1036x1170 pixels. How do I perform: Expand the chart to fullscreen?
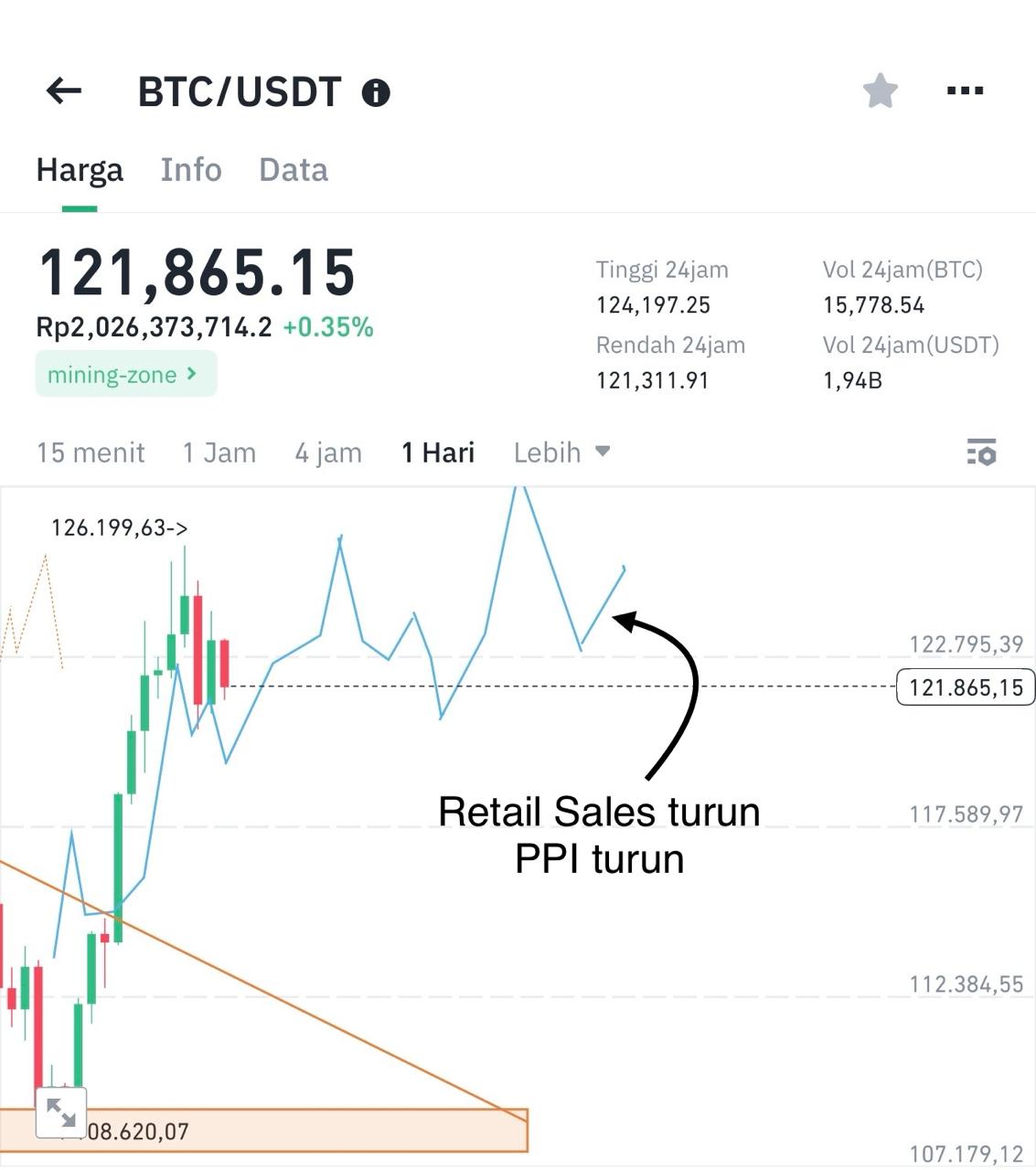pyautogui.click(x=61, y=1112)
